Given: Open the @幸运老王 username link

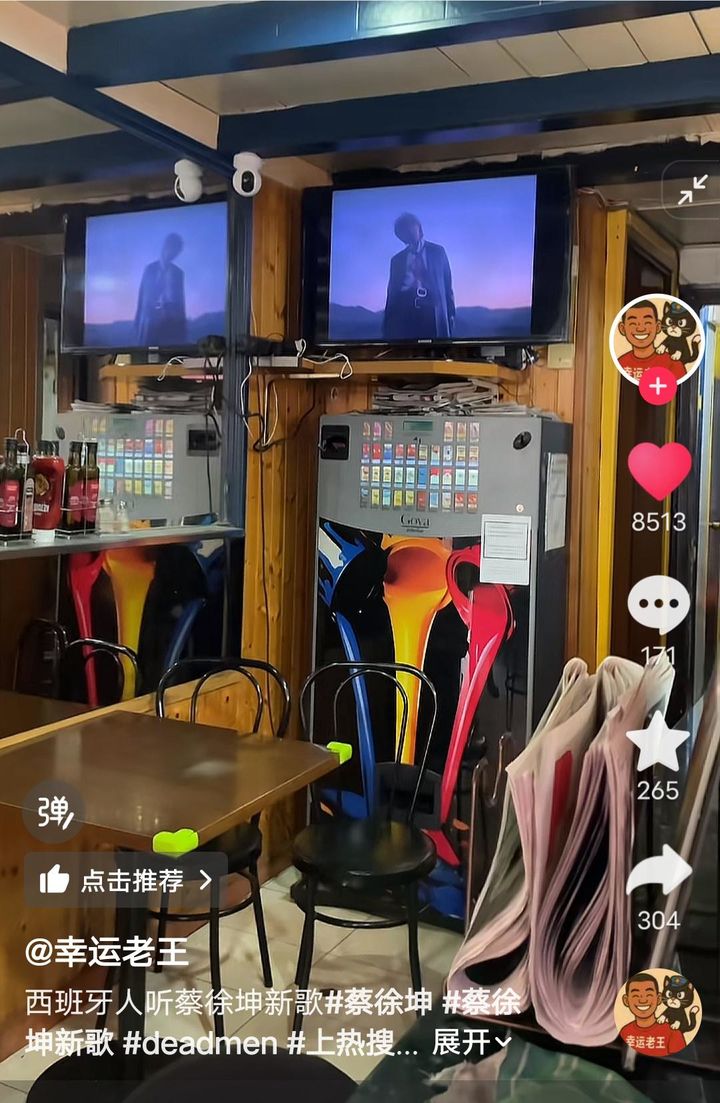Looking at the screenshot, I should pos(107,951).
